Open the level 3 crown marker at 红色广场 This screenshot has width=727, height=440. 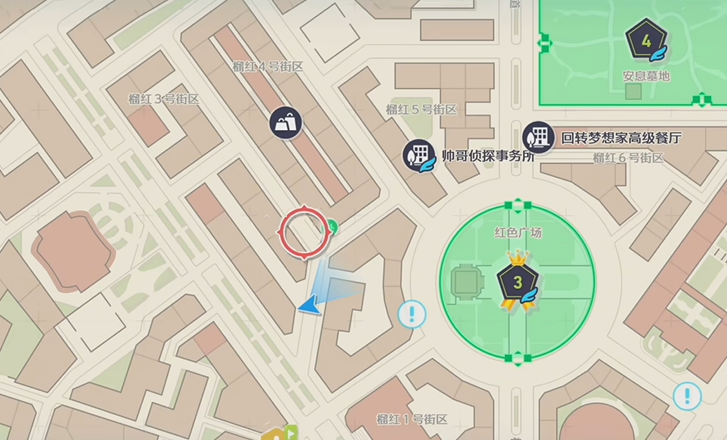click(517, 283)
